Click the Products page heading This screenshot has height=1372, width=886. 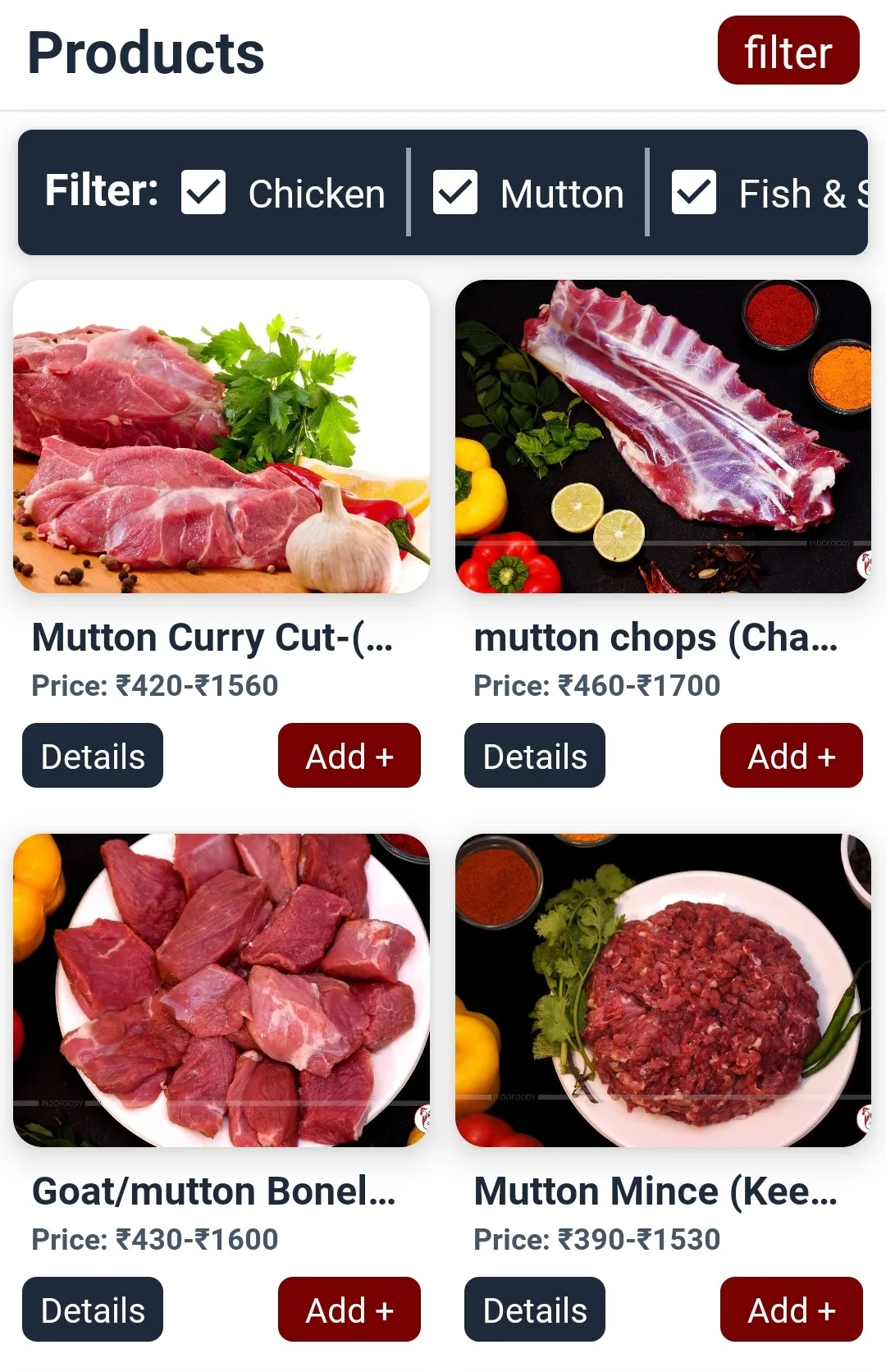point(145,53)
